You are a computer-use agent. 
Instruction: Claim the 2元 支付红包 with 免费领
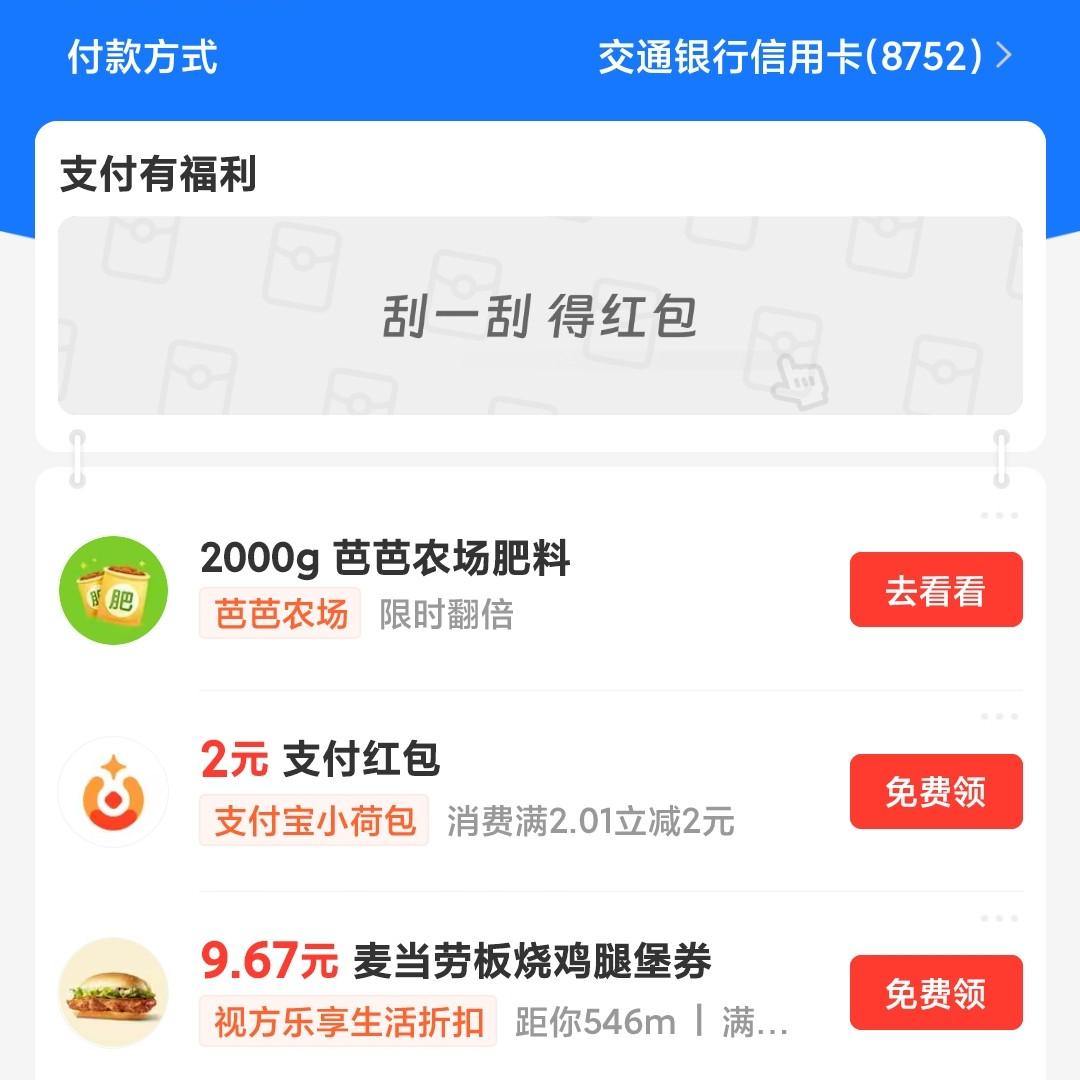click(936, 792)
